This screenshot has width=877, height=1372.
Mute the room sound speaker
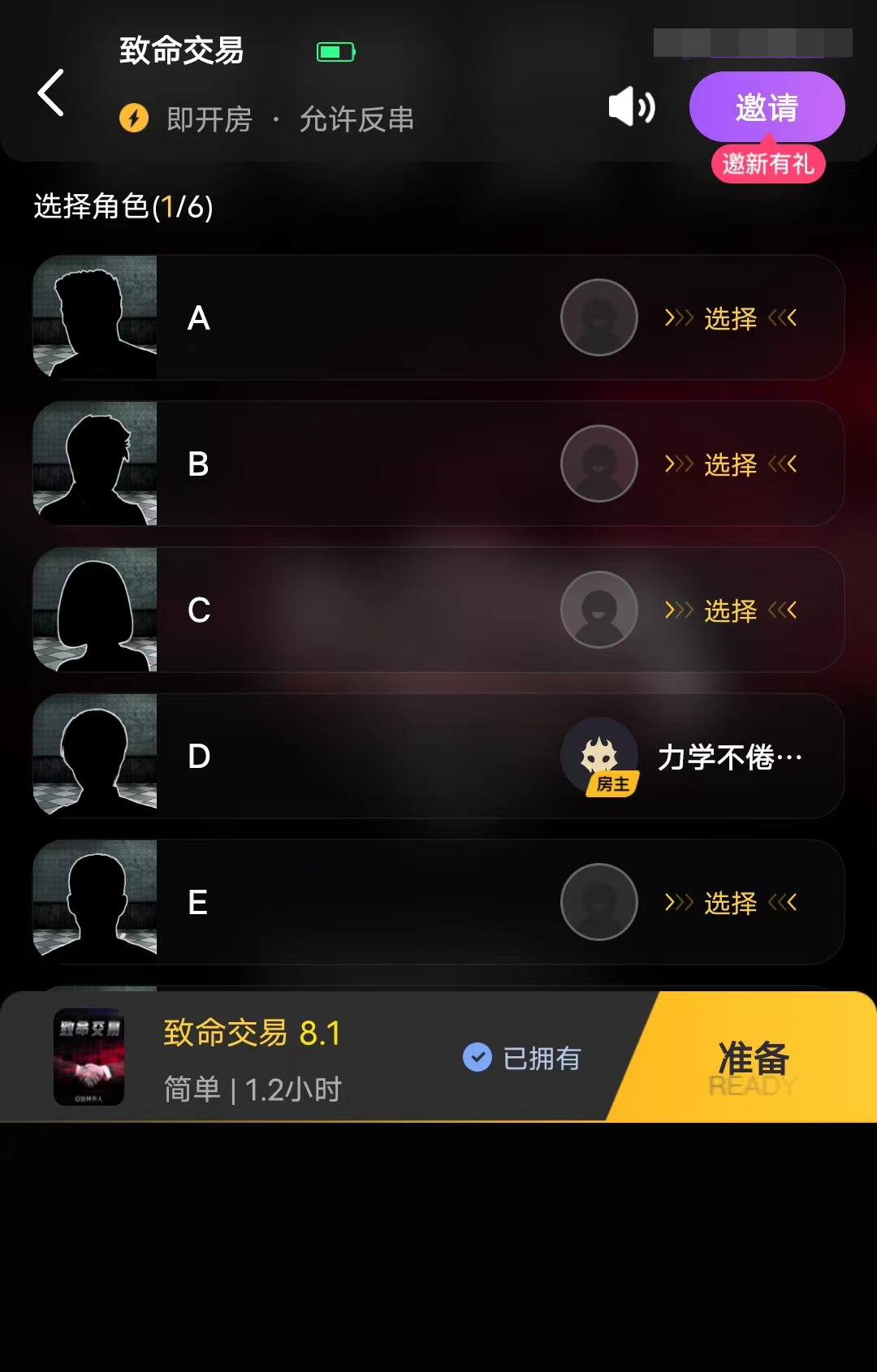[632, 107]
